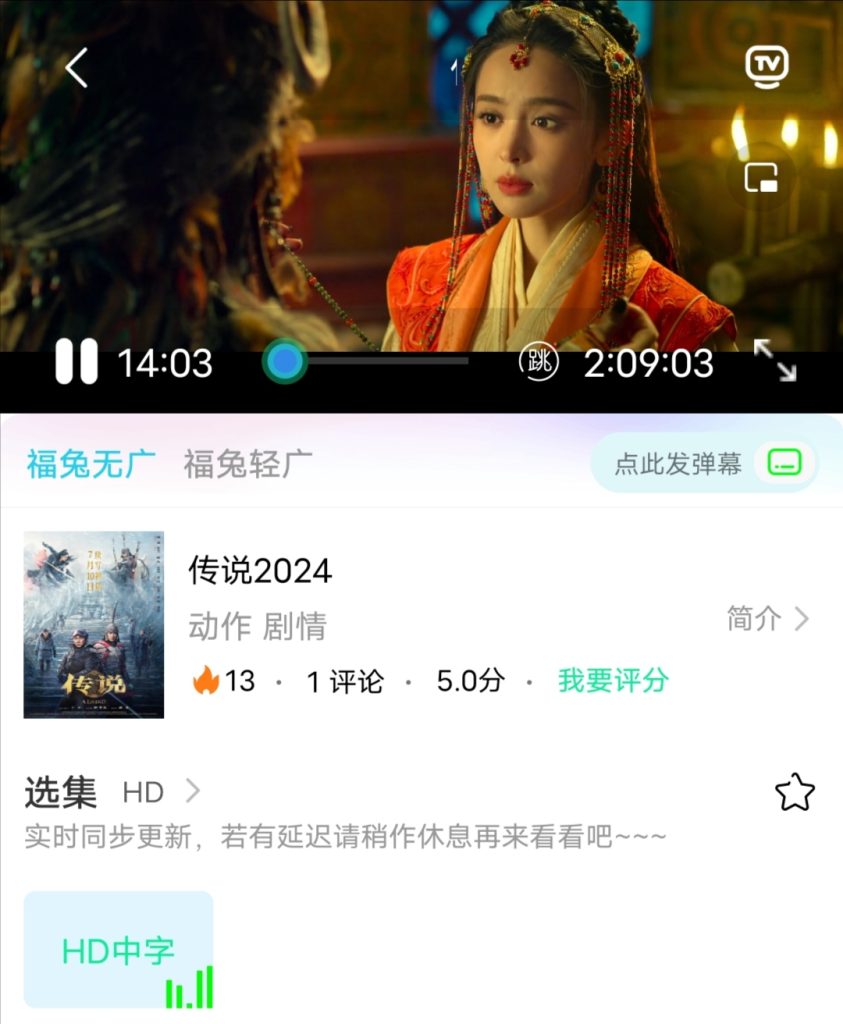This screenshot has width=843, height=1024.
Task: Open the 简介 synopsis
Action: point(767,619)
